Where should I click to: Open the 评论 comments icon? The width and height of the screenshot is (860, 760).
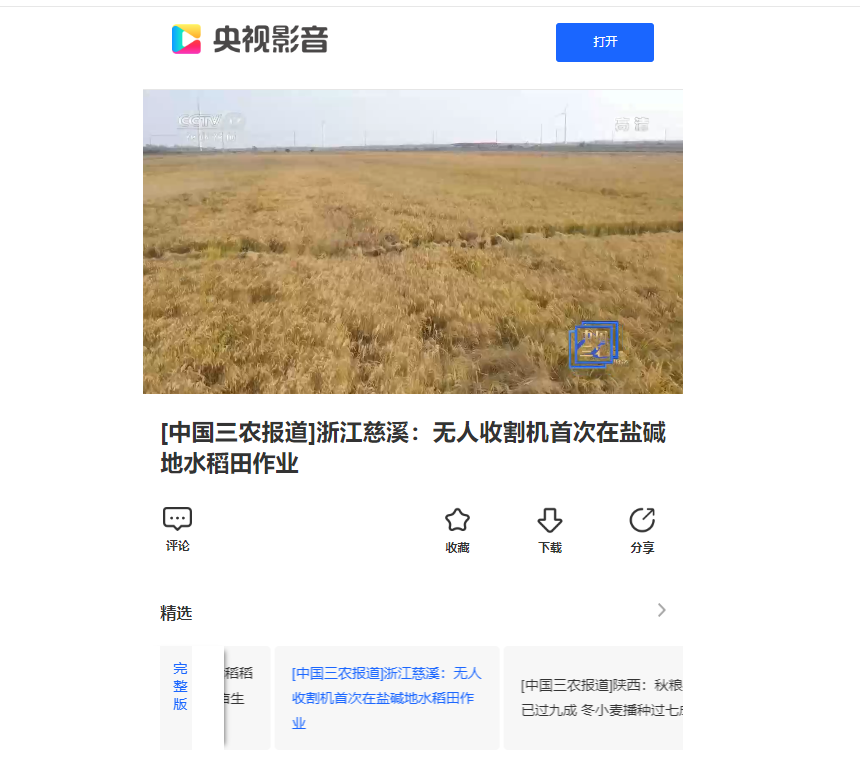177,529
